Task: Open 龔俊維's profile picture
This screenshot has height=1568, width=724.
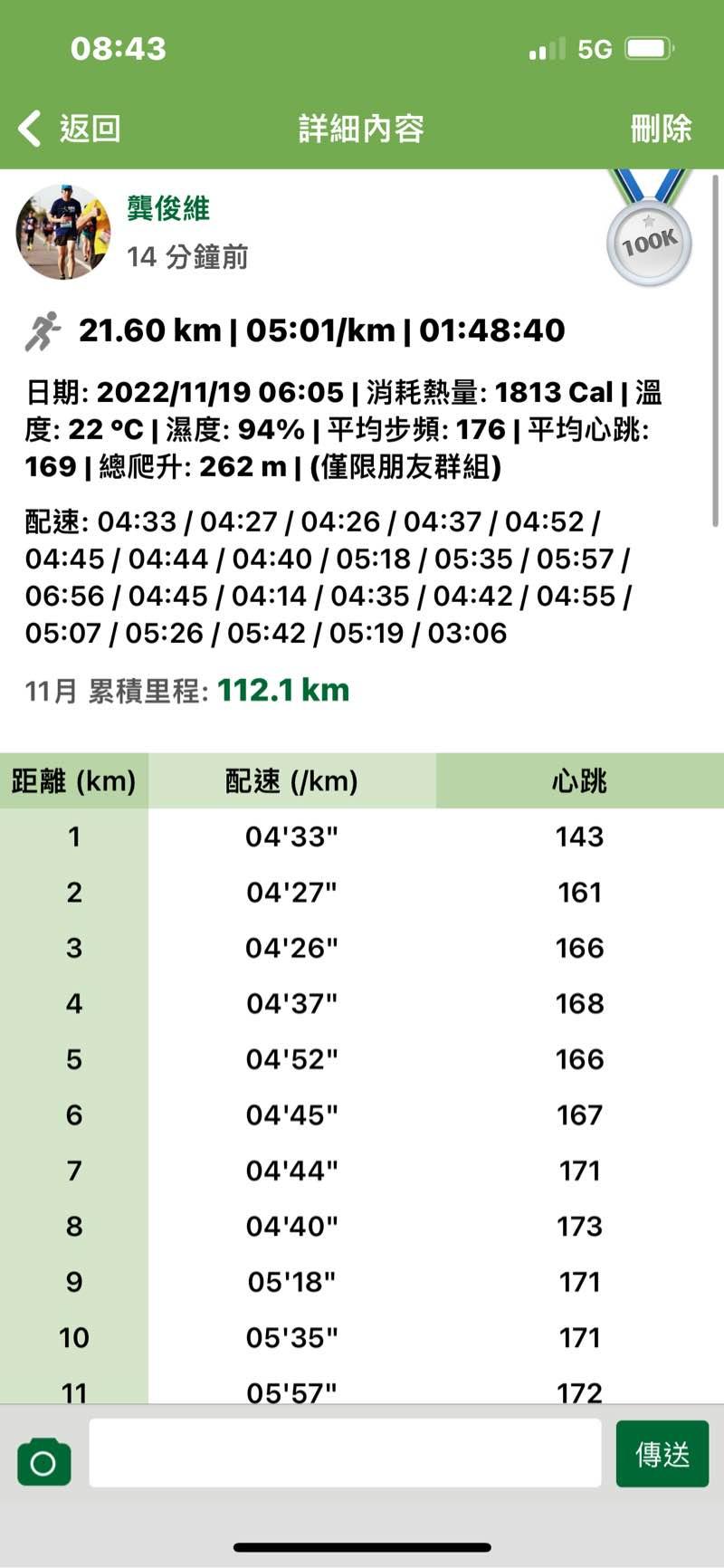Action: 62,232
